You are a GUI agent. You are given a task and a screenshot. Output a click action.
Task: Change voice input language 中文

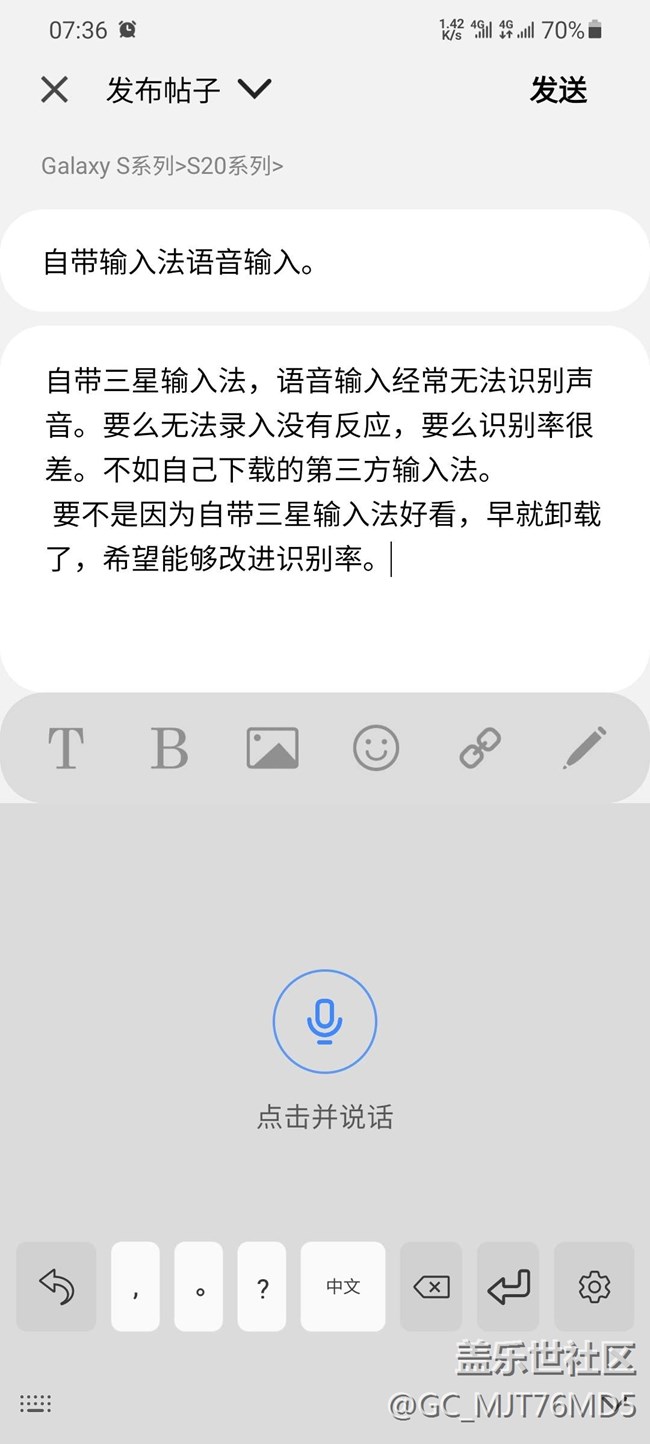pyautogui.click(x=343, y=1286)
